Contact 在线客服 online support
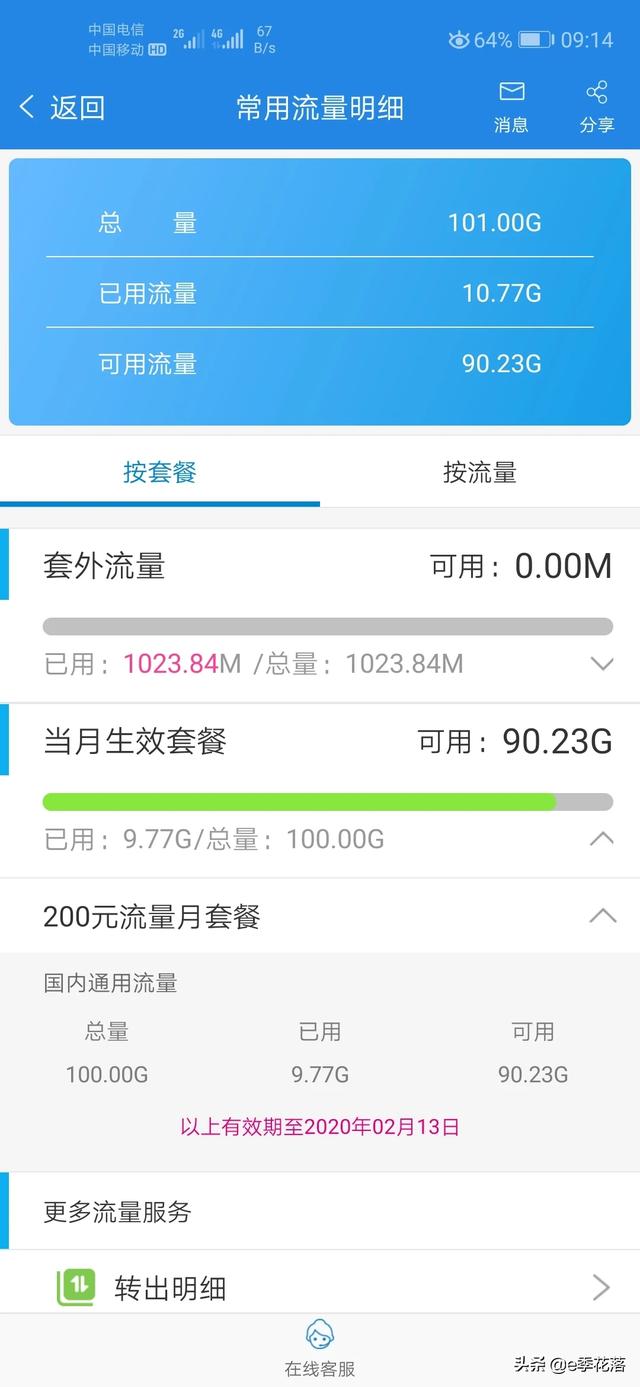This screenshot has width=640, height=1387. 320,1348
